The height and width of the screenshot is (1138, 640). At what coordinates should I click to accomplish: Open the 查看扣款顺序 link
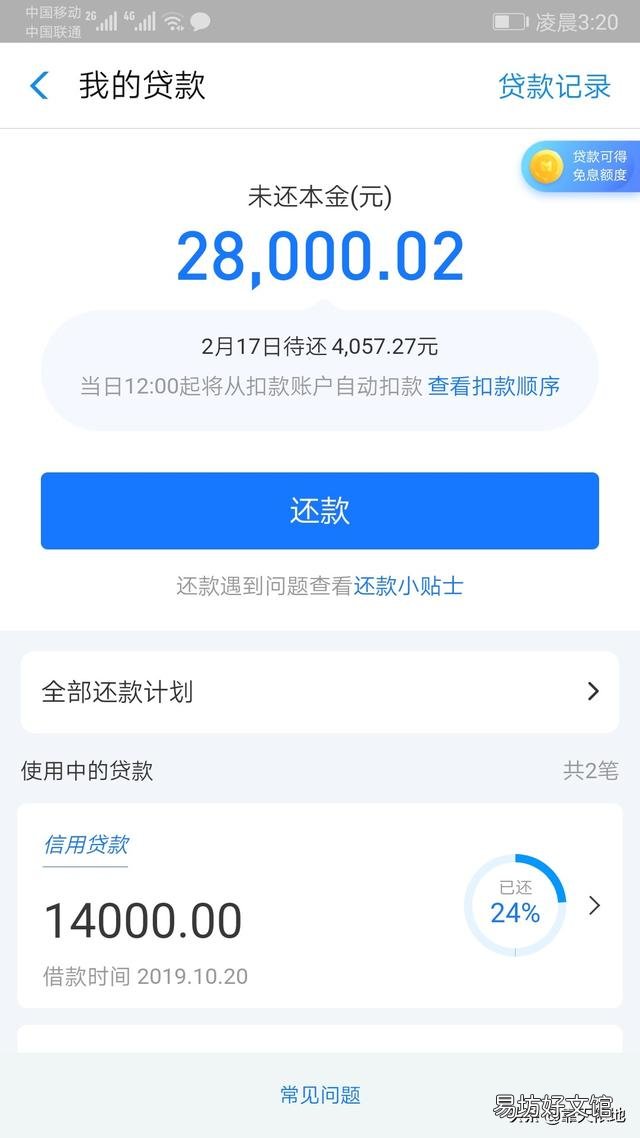click(493, 386)
